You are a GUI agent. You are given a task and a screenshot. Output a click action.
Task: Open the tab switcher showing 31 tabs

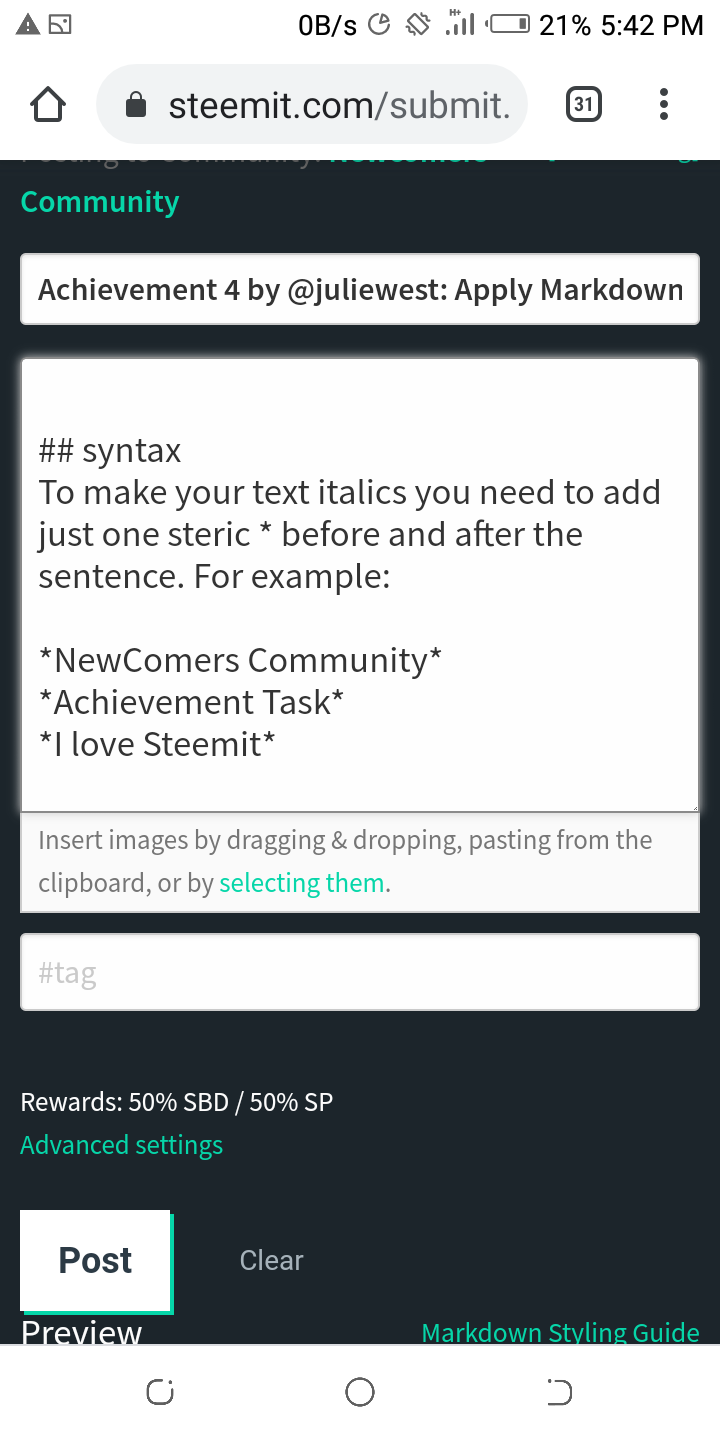[584, 104]
